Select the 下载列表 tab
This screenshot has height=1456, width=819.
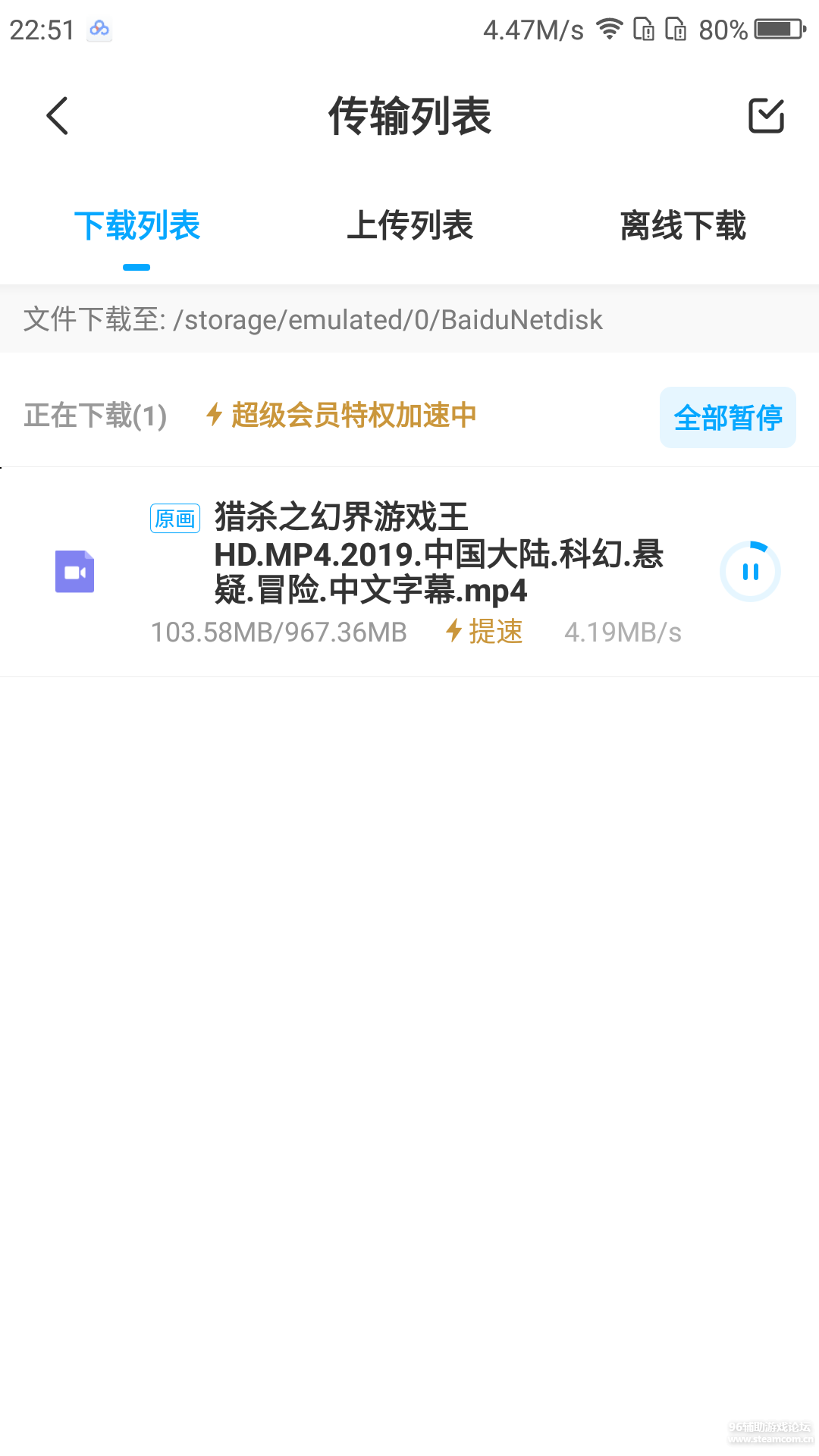[x=137, y=225]
